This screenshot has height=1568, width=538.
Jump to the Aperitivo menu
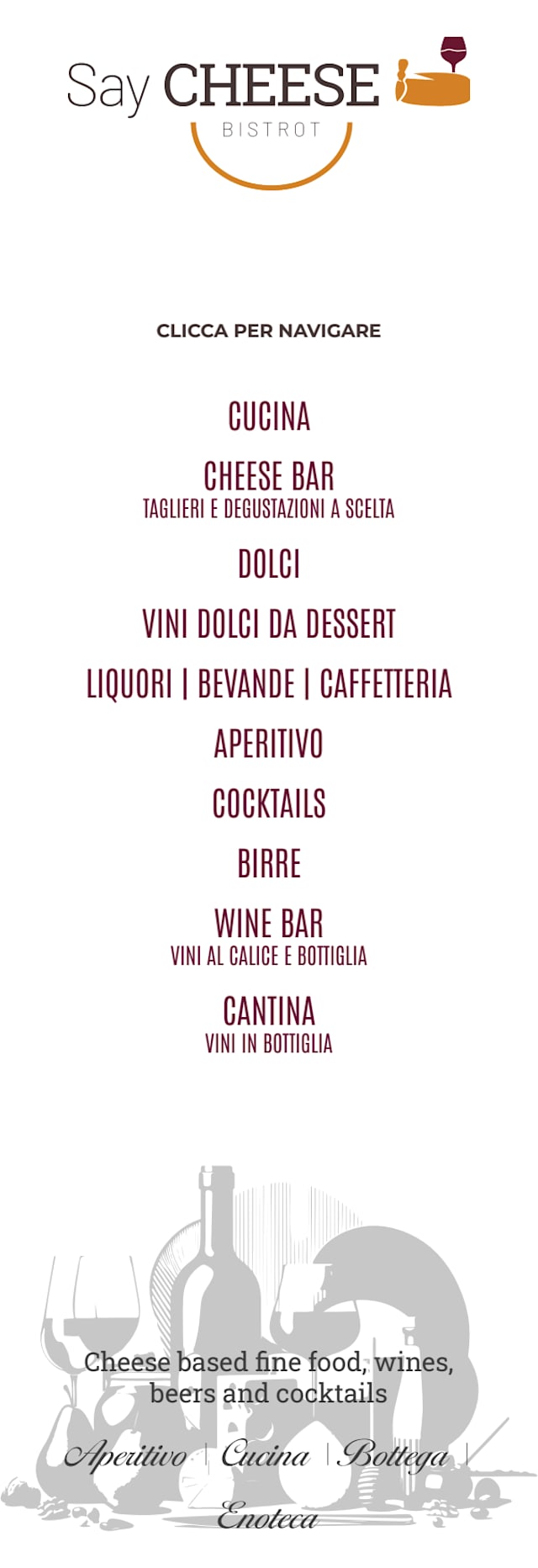pyautogui.click(x=269, y=744)
